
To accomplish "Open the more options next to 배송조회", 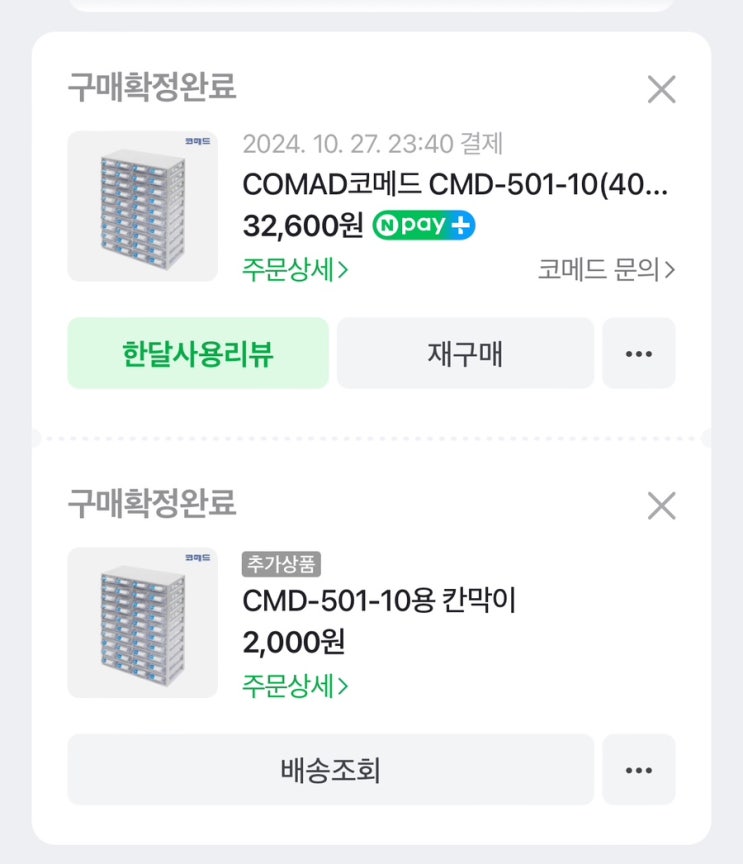I will [x=638, y=770].
